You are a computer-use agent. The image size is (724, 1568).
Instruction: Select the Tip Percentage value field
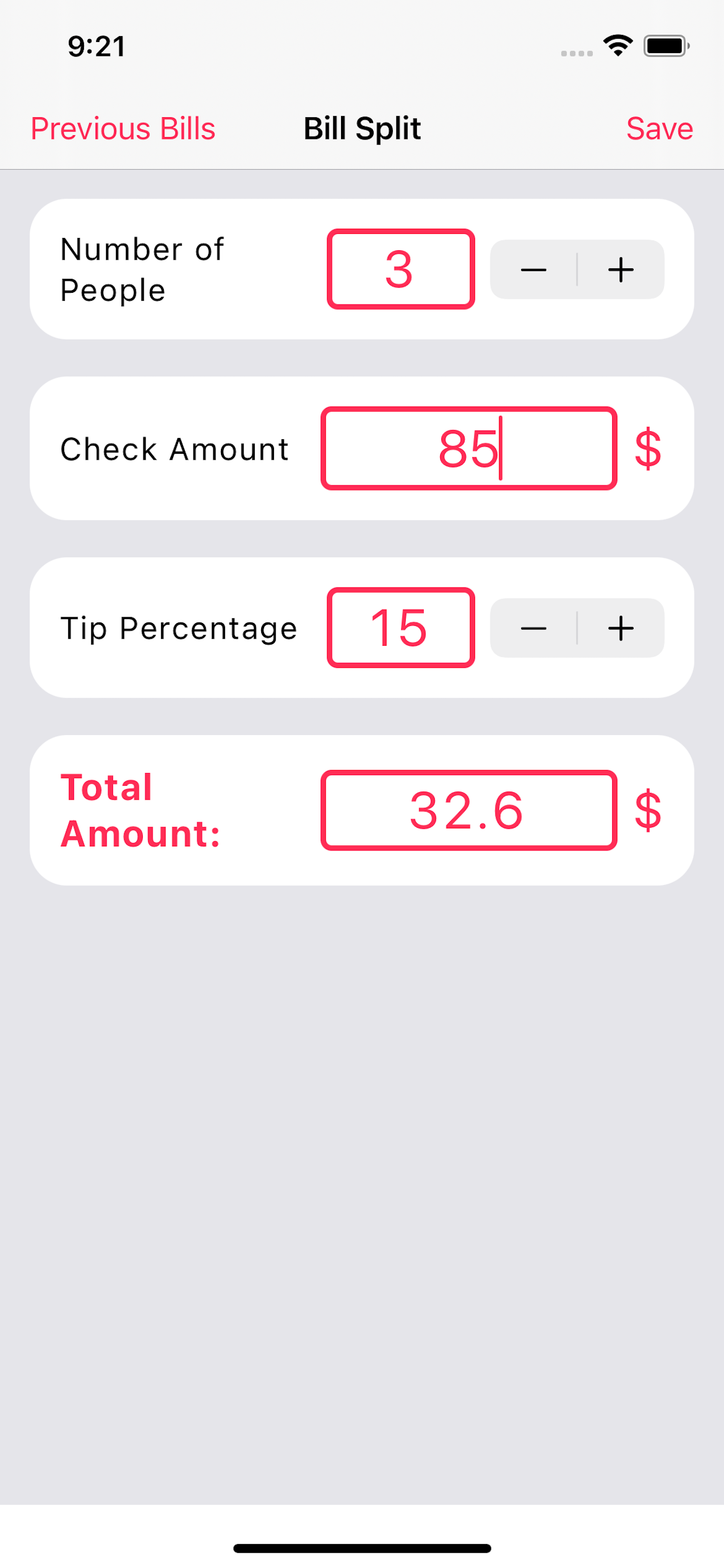pos(401,628)
